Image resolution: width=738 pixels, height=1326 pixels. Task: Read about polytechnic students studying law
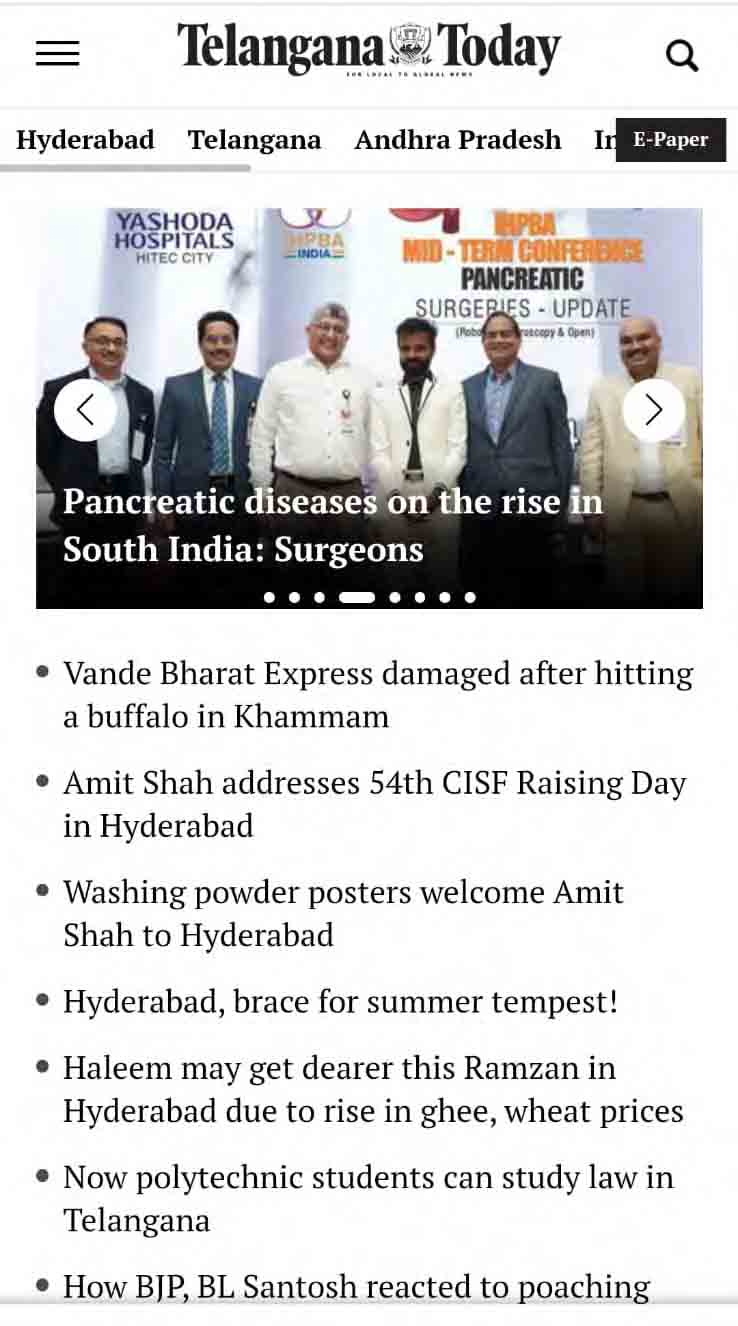pyautogui.click(x=368, y=1198)
